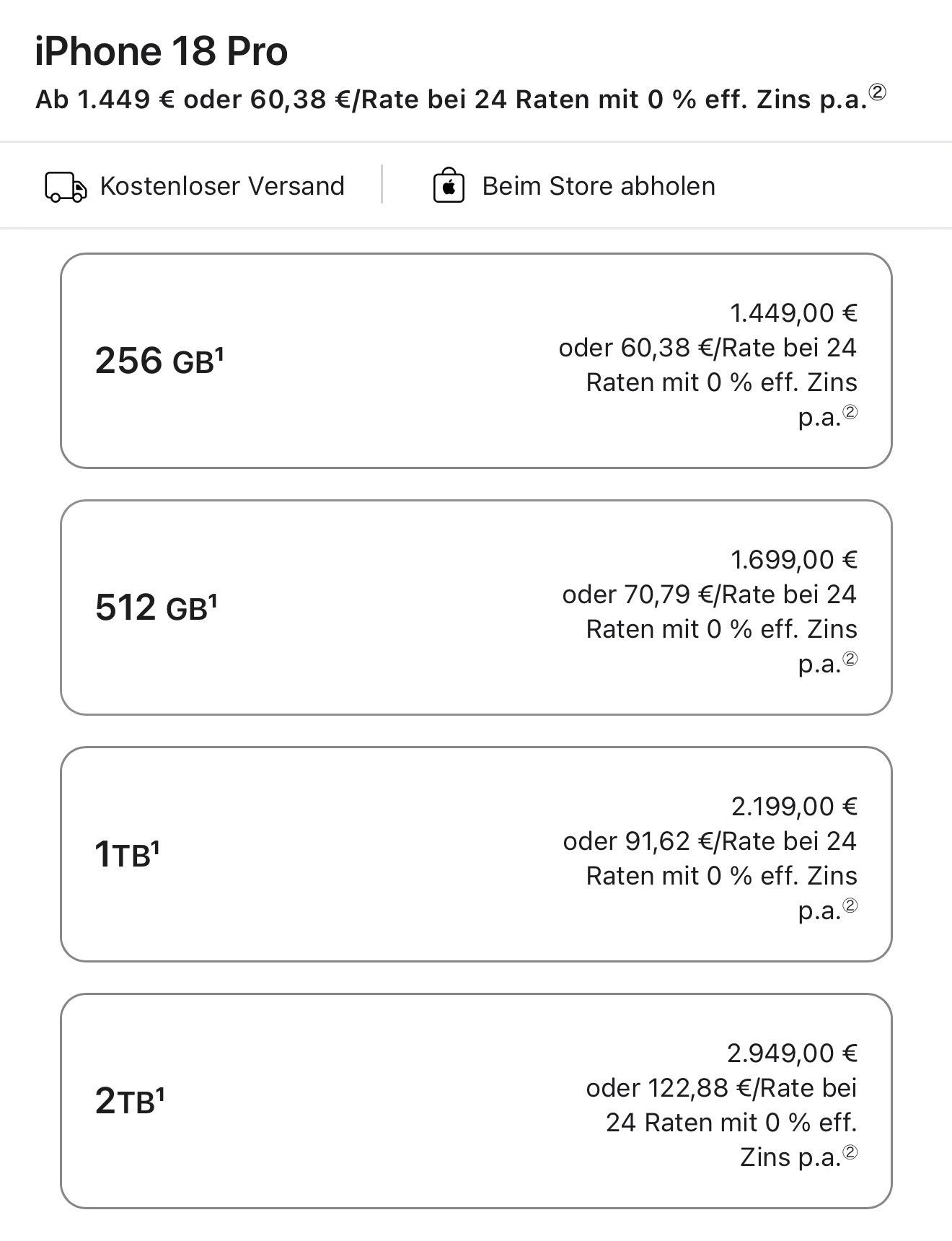Select the 256 GB storage option
952x1241 pixels.
(476, 361)
